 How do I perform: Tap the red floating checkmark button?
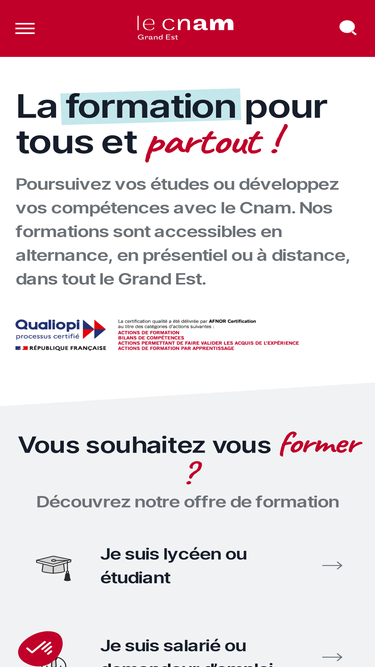tap(40, 649)
